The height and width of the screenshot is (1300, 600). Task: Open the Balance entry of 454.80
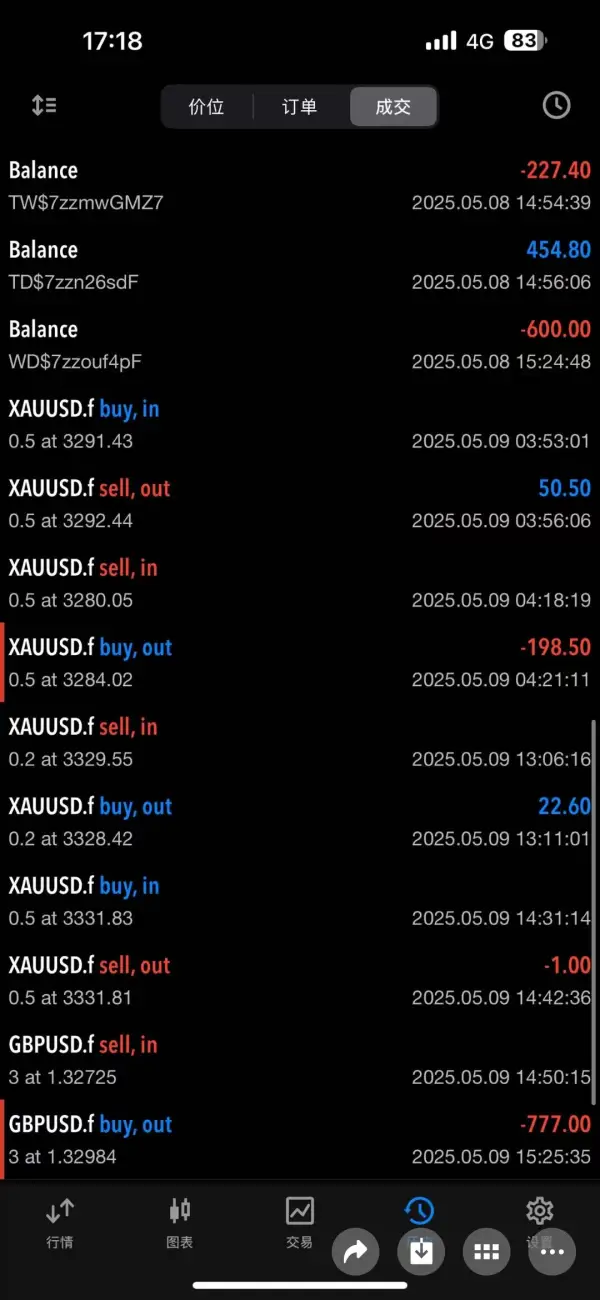point(300,265)
